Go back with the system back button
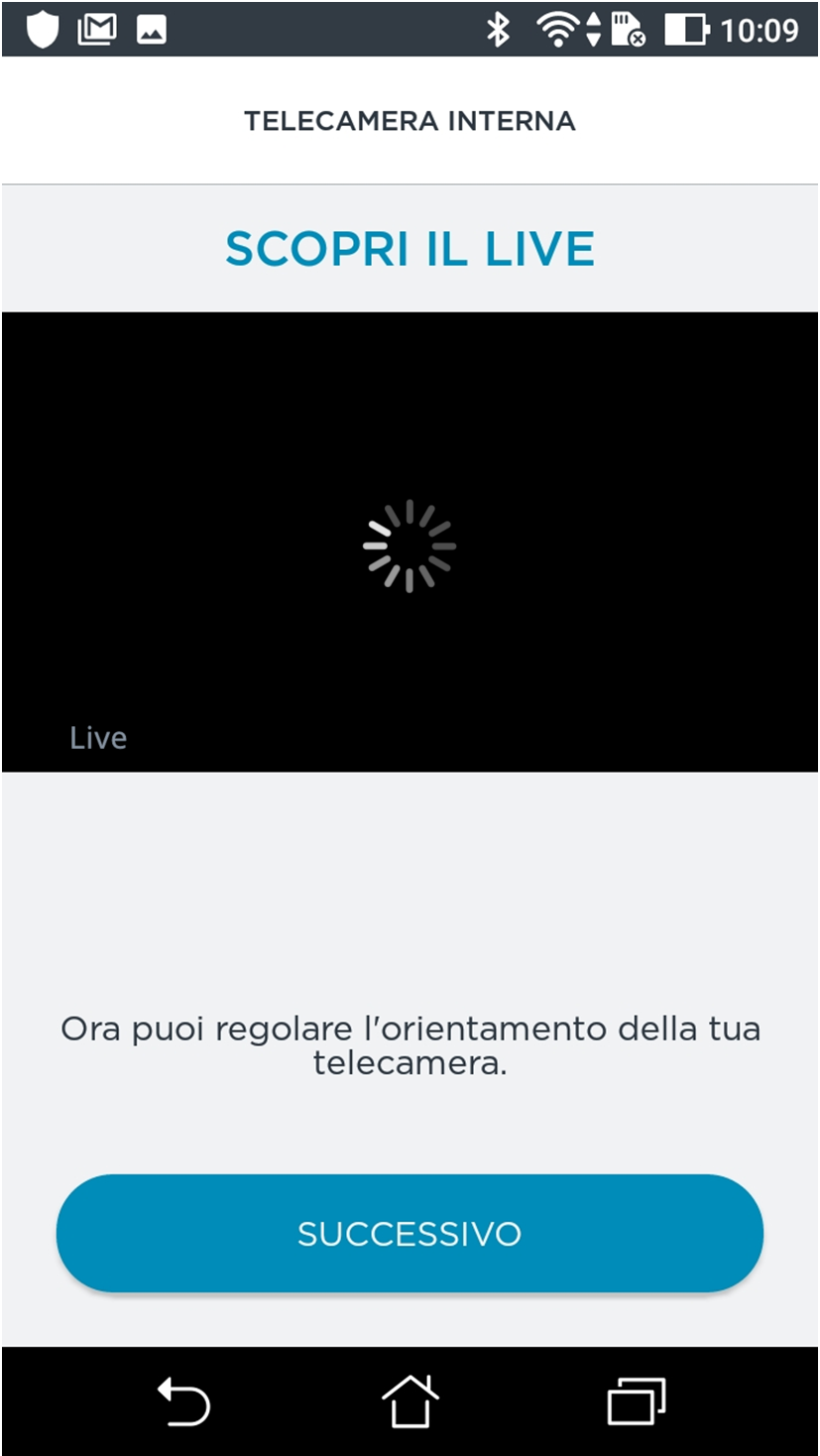 pos(184,1401)
